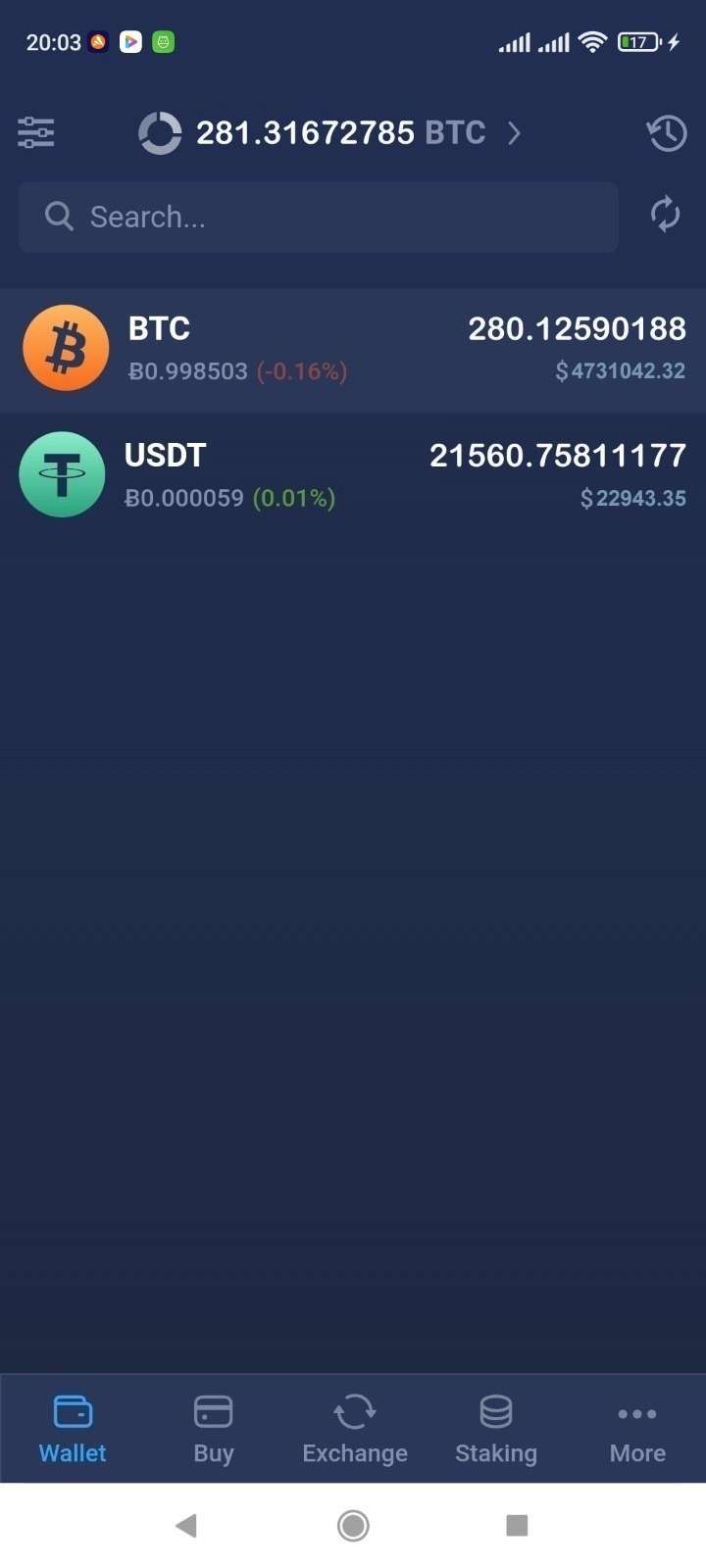Tap the Search field

click(319, 217)
